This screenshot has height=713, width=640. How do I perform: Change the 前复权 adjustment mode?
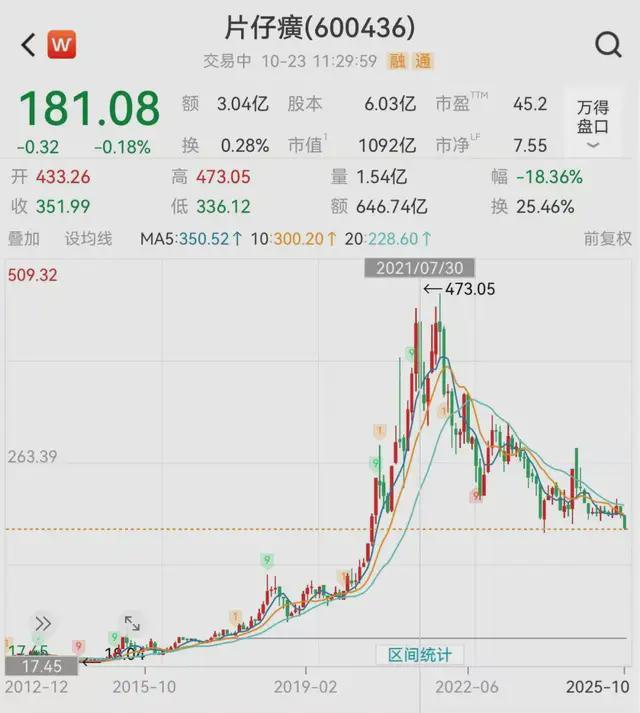pos(608,239)
